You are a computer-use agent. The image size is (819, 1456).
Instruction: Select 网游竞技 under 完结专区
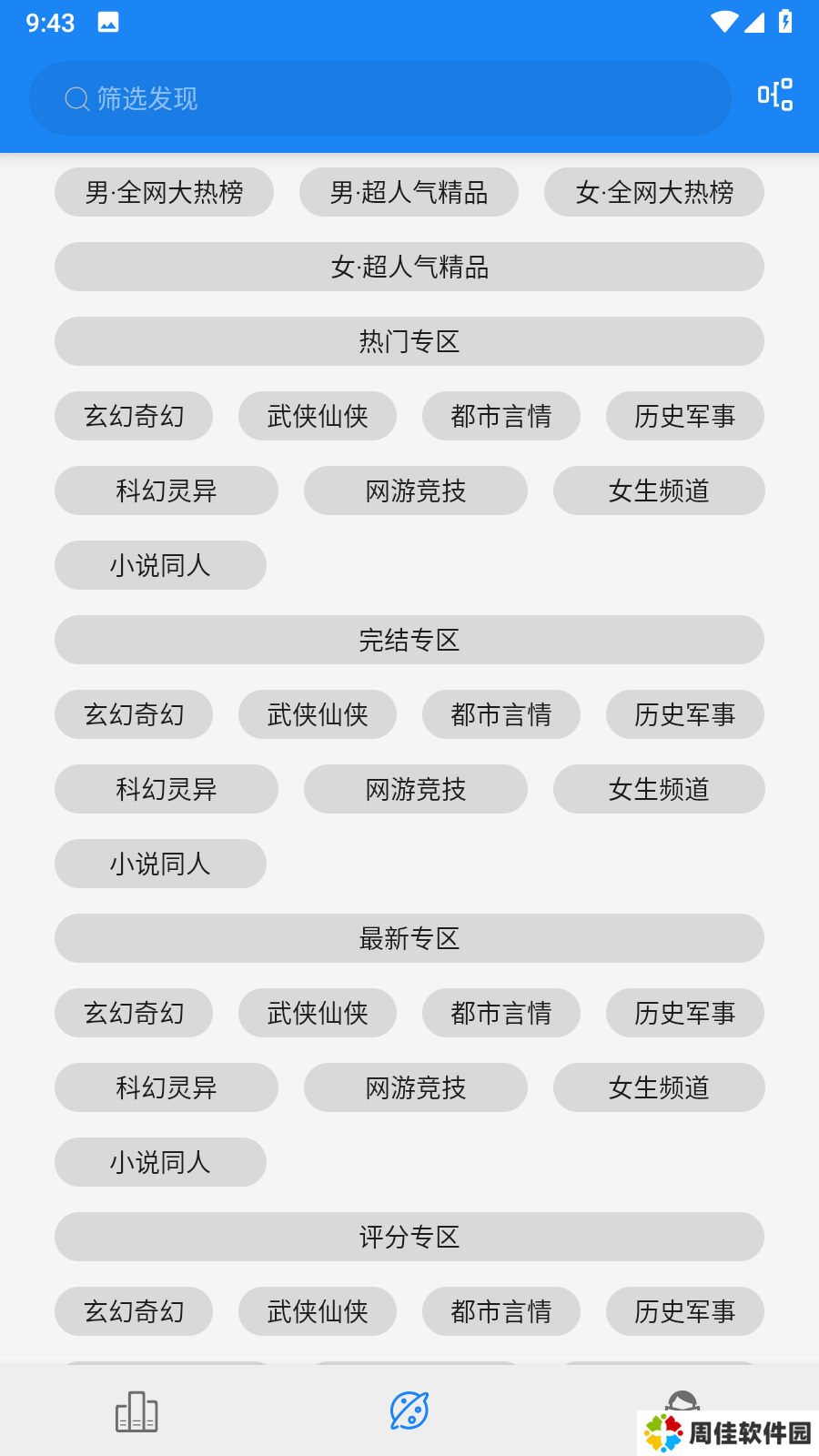[416, 789]
